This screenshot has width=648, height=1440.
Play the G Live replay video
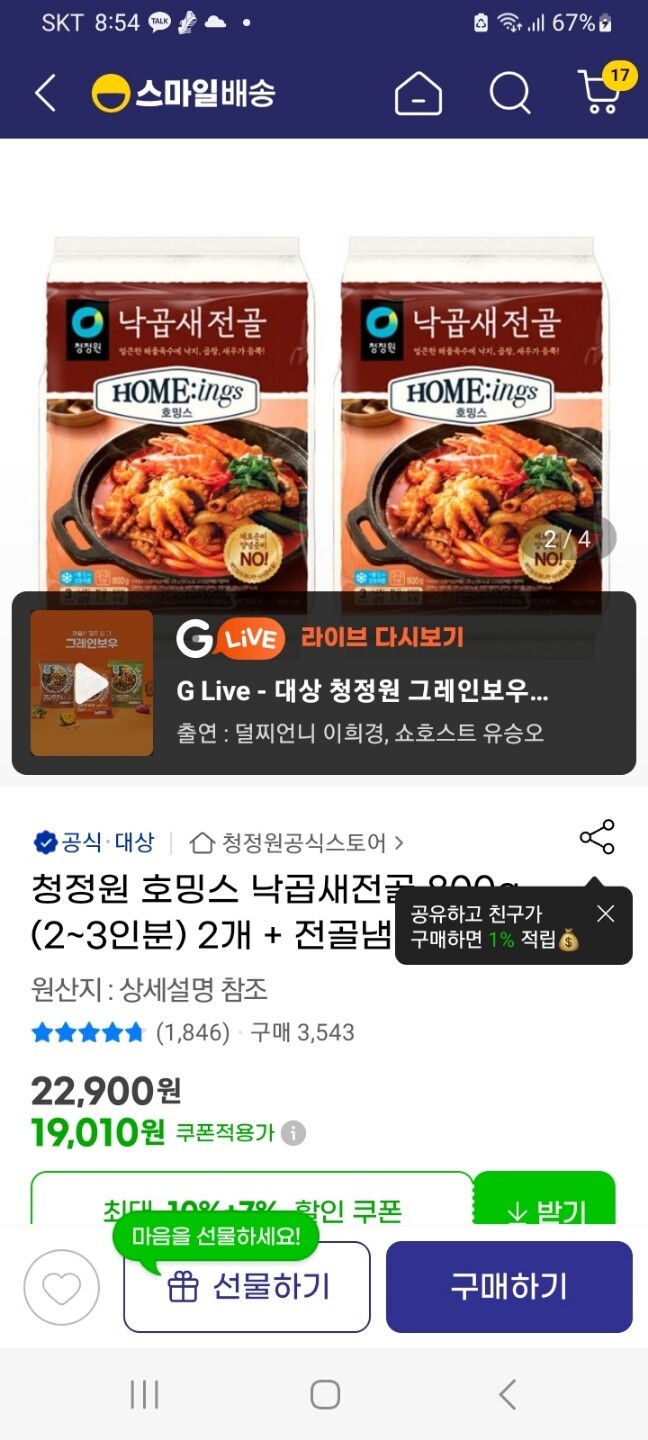click(91, 683)
